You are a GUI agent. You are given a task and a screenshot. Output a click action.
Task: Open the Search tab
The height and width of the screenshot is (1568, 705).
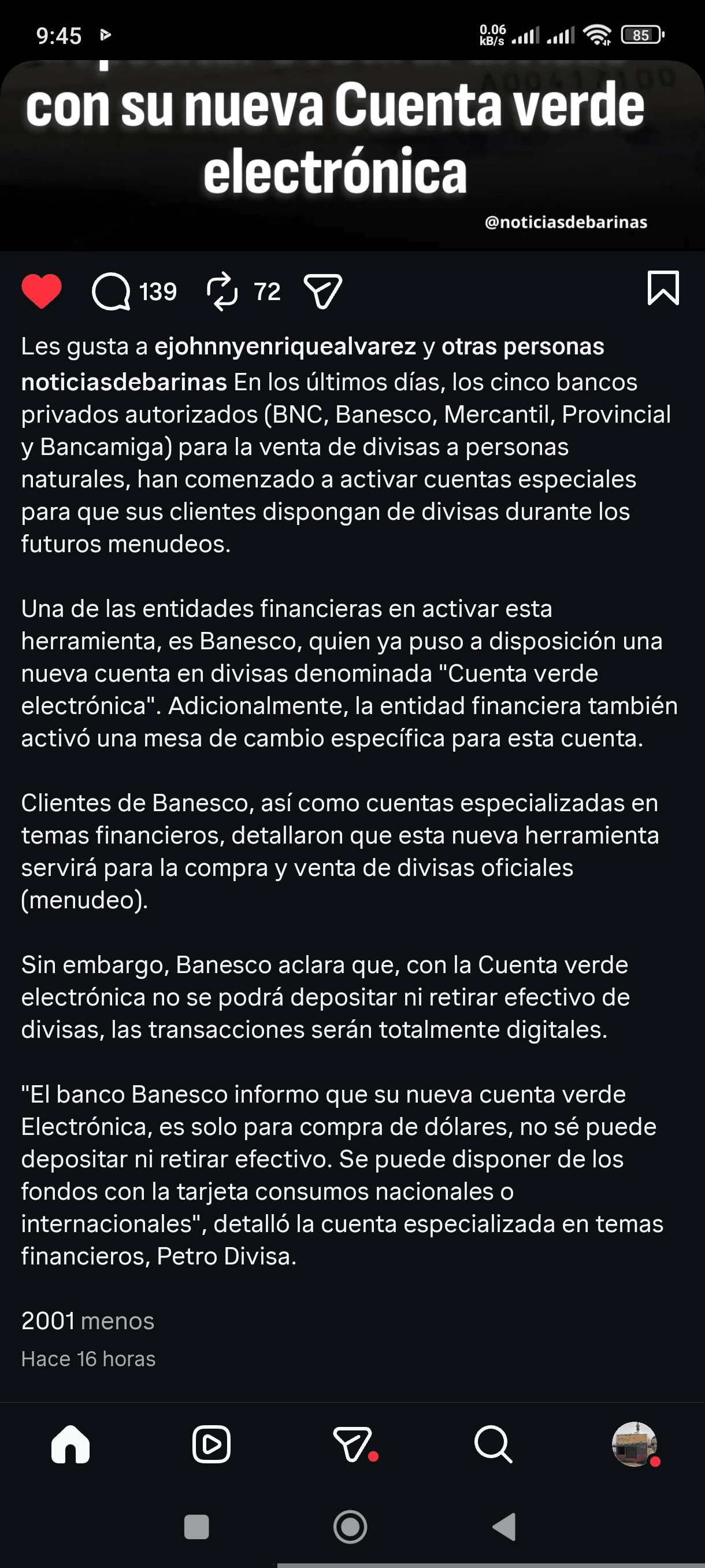(x=493, y=1444)
